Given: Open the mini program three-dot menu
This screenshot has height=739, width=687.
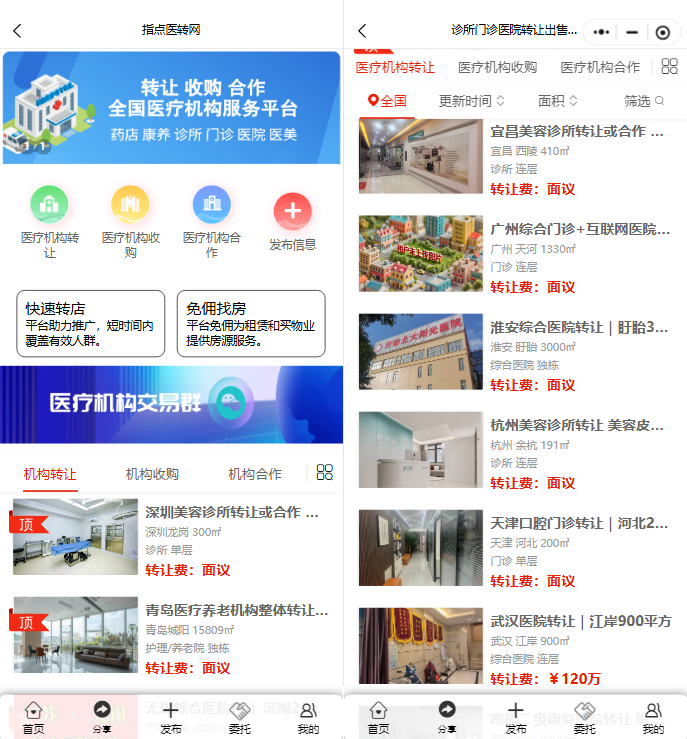Looking at the screenshot, I should pyautogui.click(x=601, y=32).
